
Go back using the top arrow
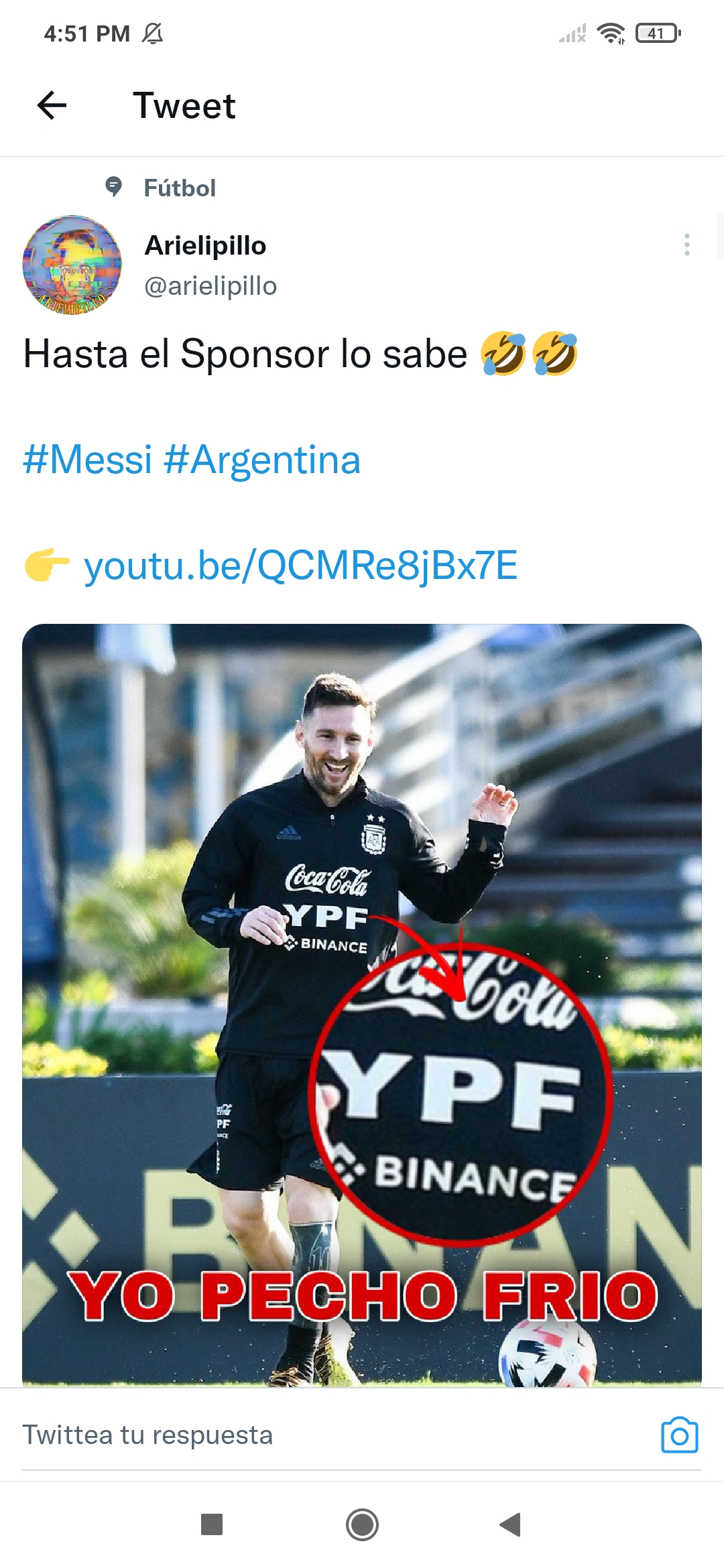52,106
